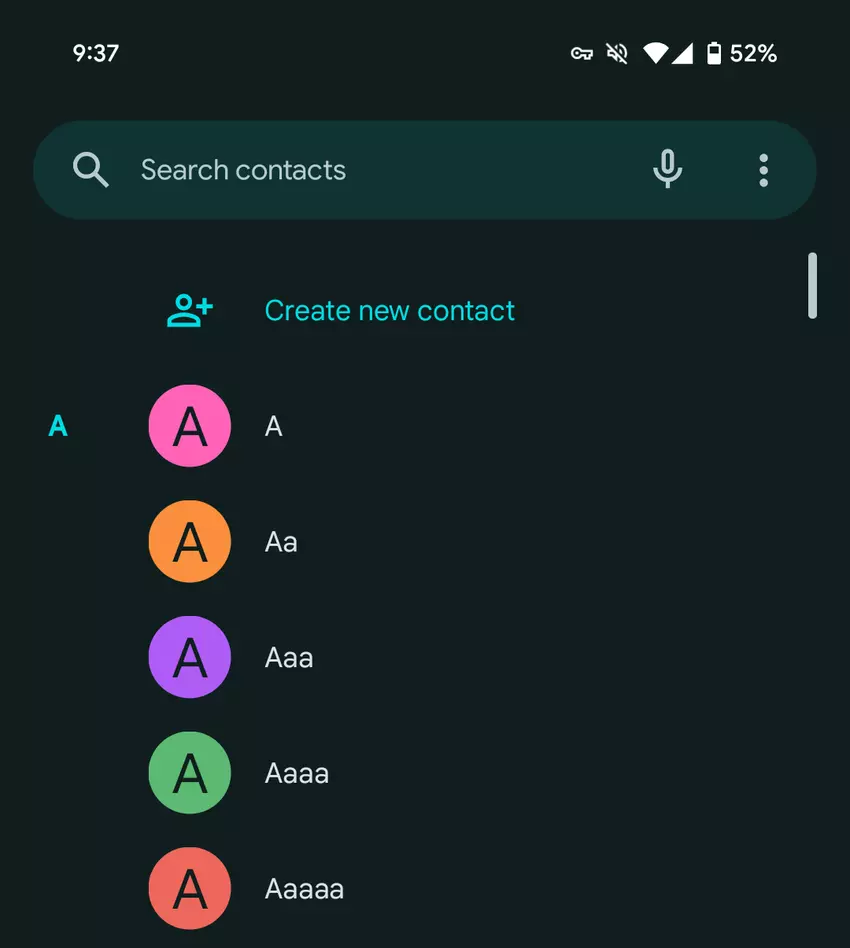This screenshot has width=850, height=948.
Task: Tap the Search contacts field
Action: pos(243,170)
